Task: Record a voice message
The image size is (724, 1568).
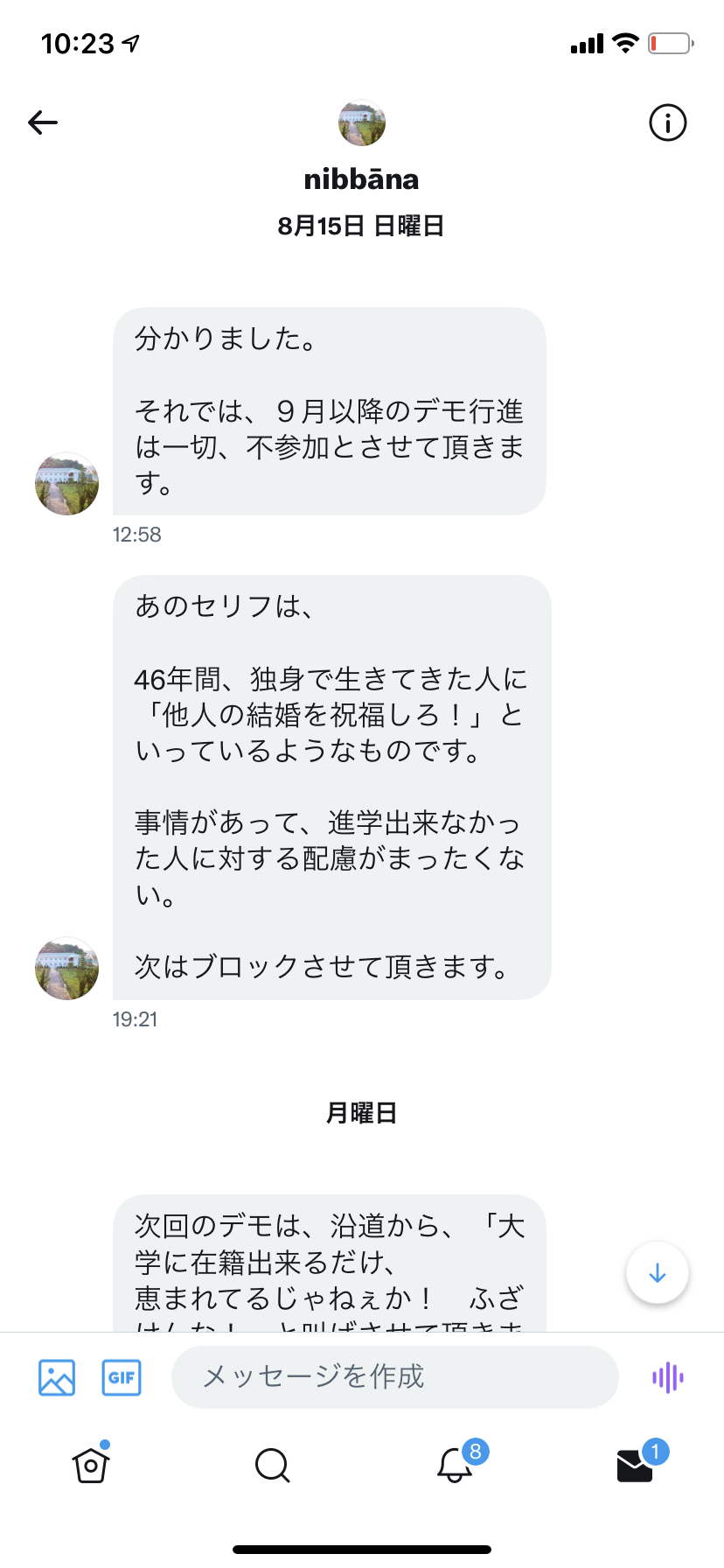Action: click(668, 1377)
